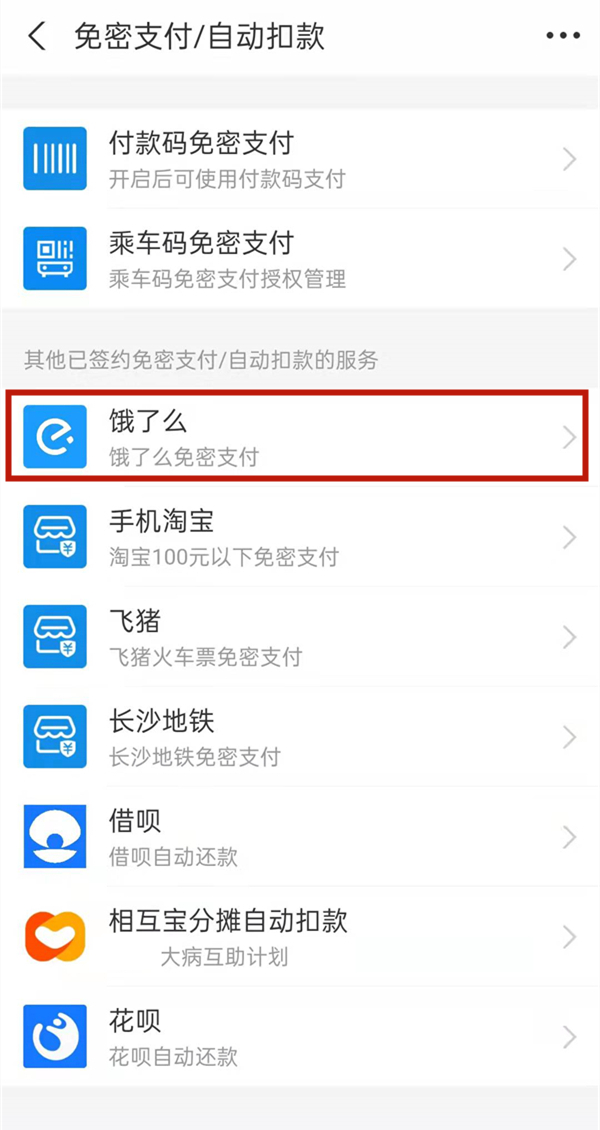
Task: Open 乘车码免密支付 authorization management
Action: click(300, 259)
